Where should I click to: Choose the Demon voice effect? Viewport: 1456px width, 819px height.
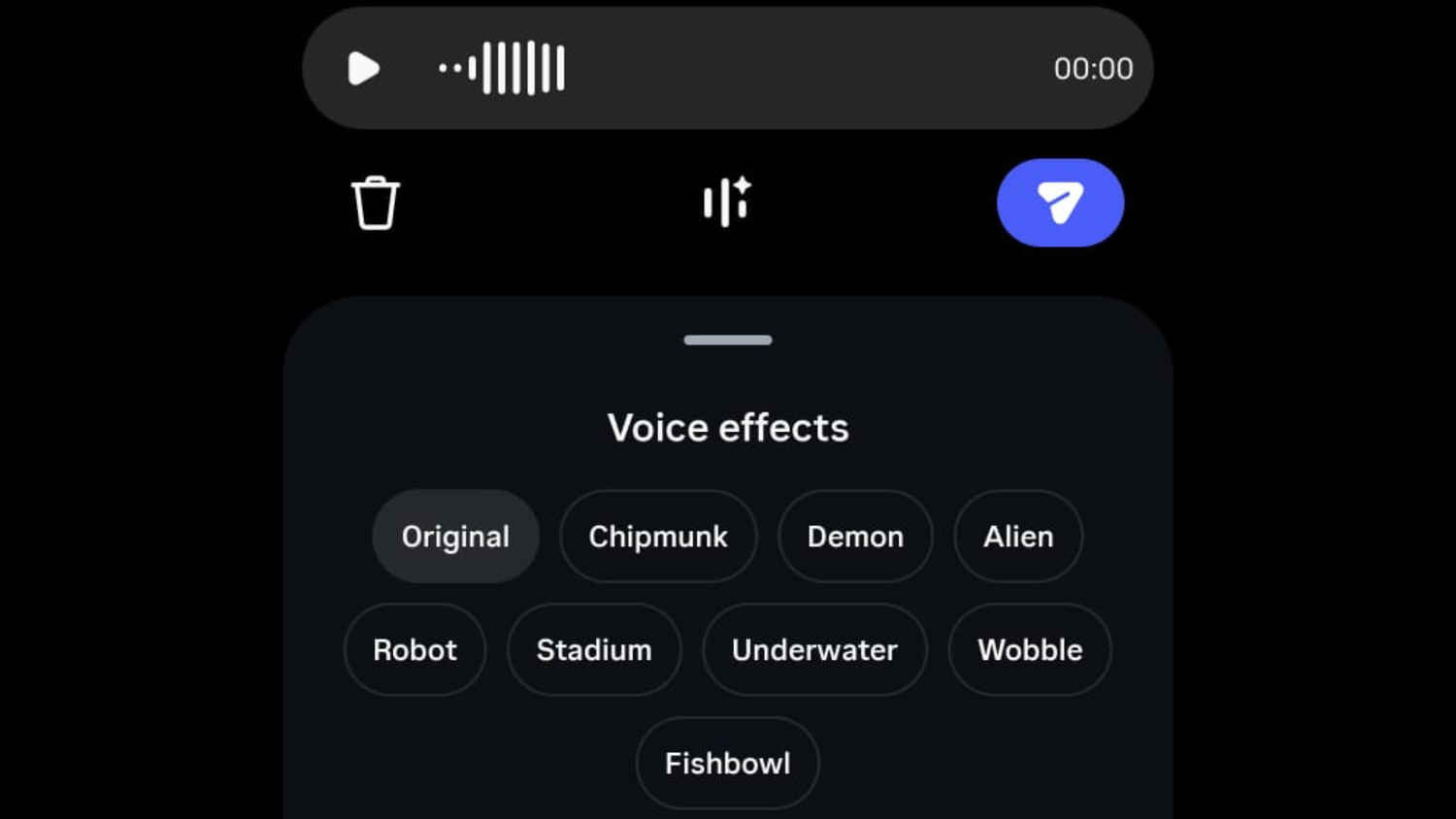[855, 537]
